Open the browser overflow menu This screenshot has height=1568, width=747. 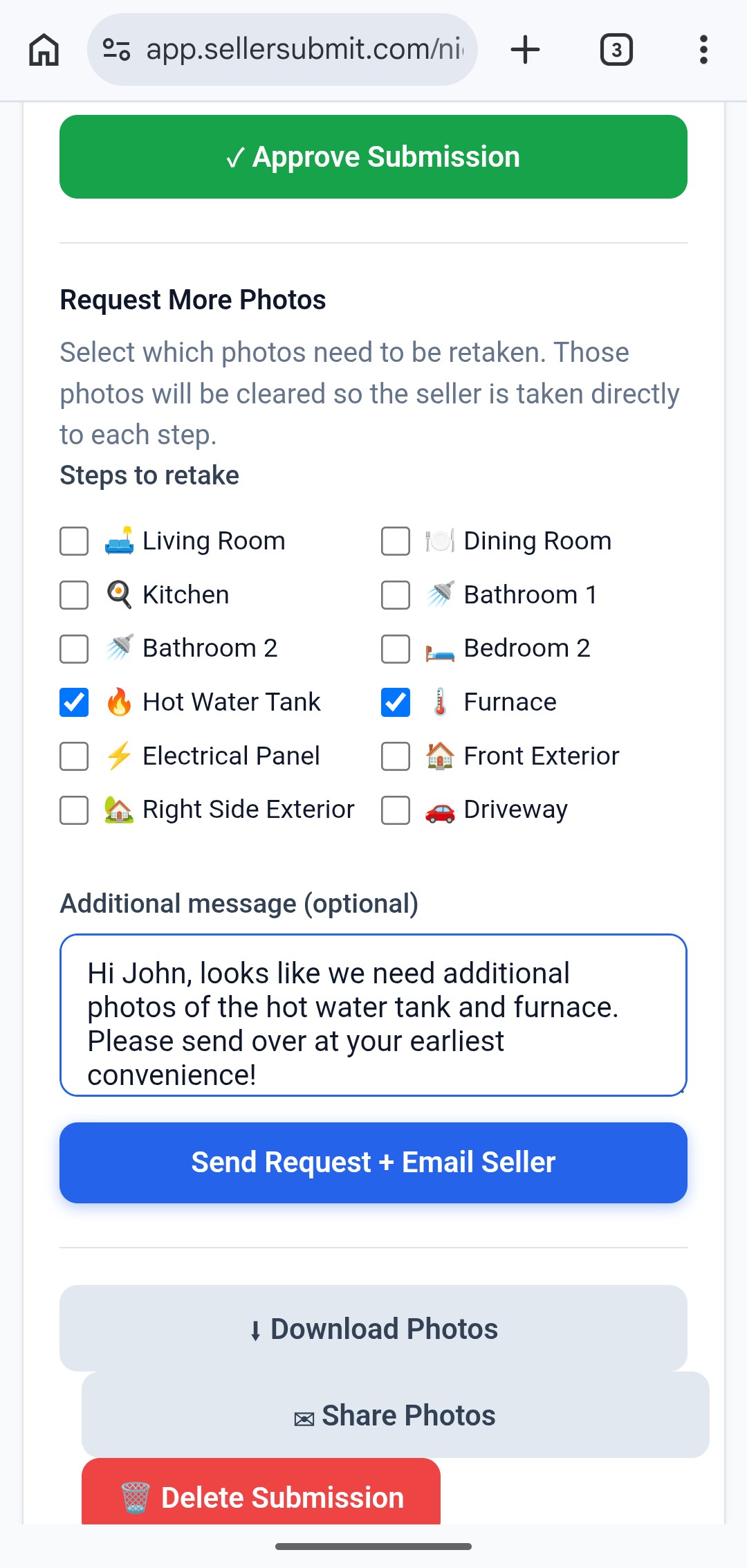click(703, 50)
